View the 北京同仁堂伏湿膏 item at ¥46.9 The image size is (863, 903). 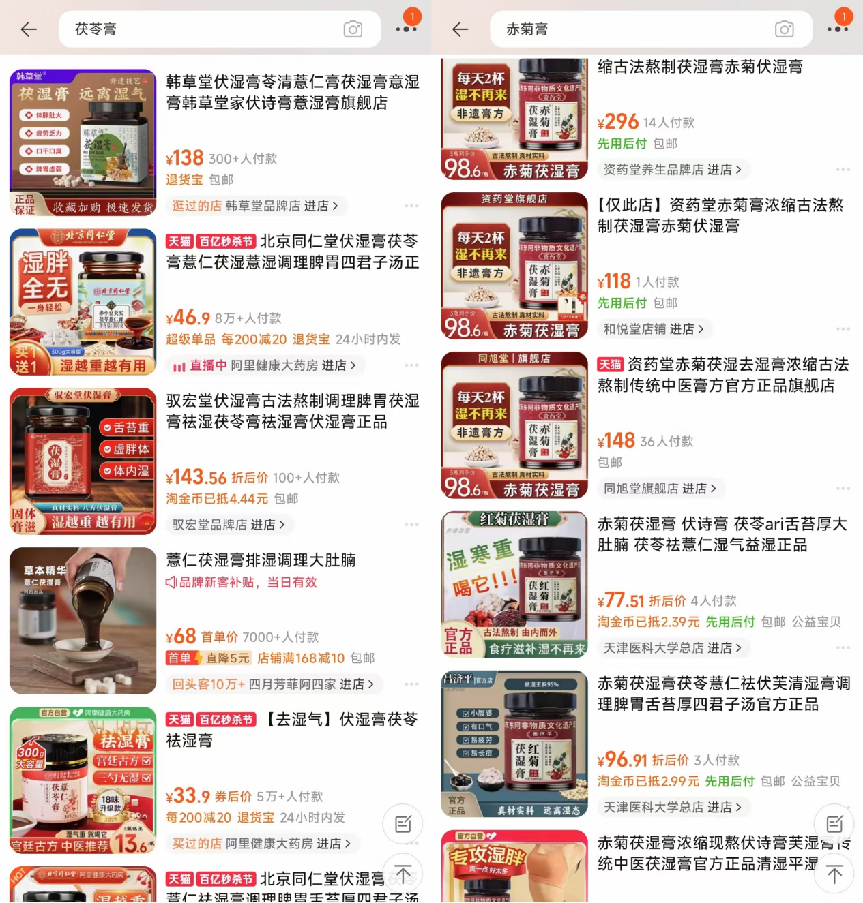pyautogui.click(x=292, y=252)
